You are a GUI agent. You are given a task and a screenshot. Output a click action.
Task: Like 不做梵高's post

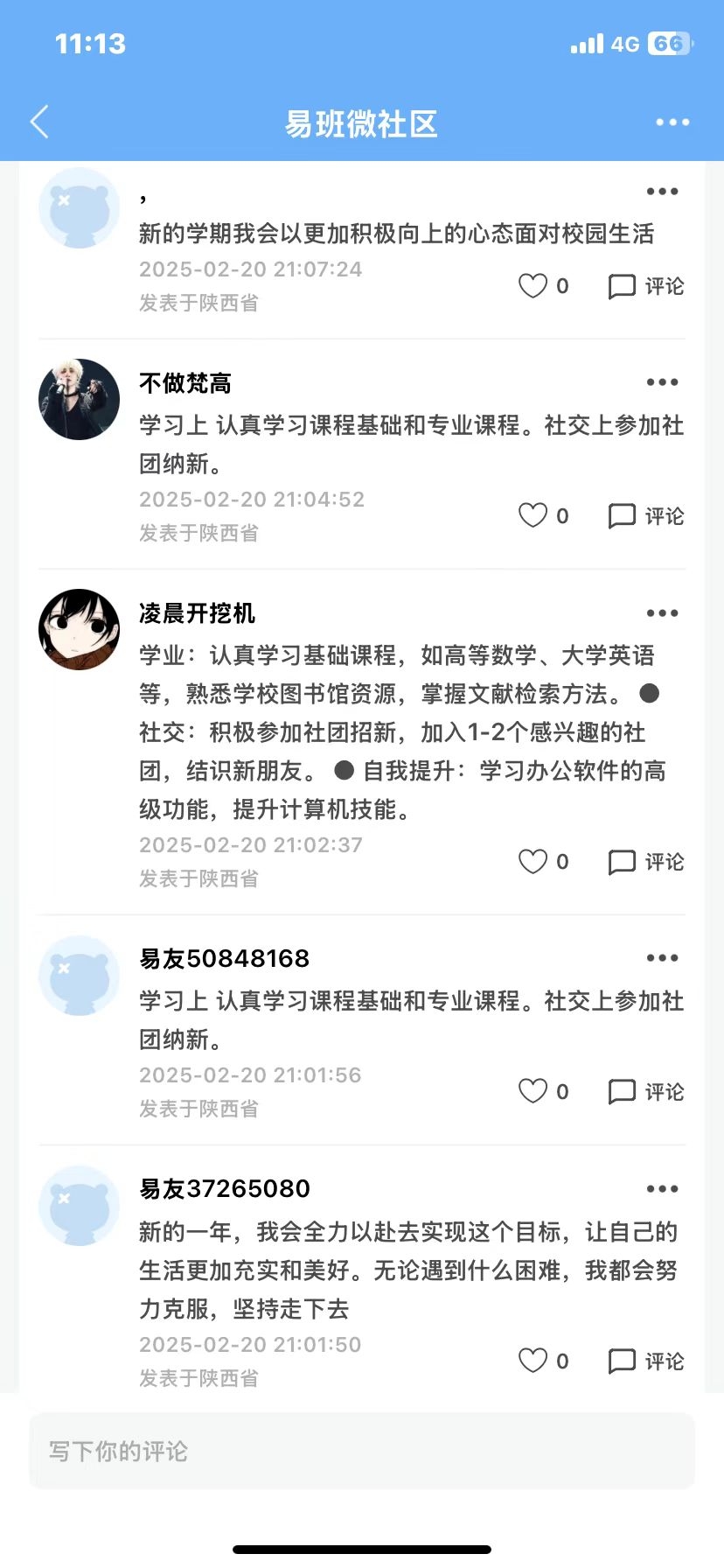click(x=533, y=515)
